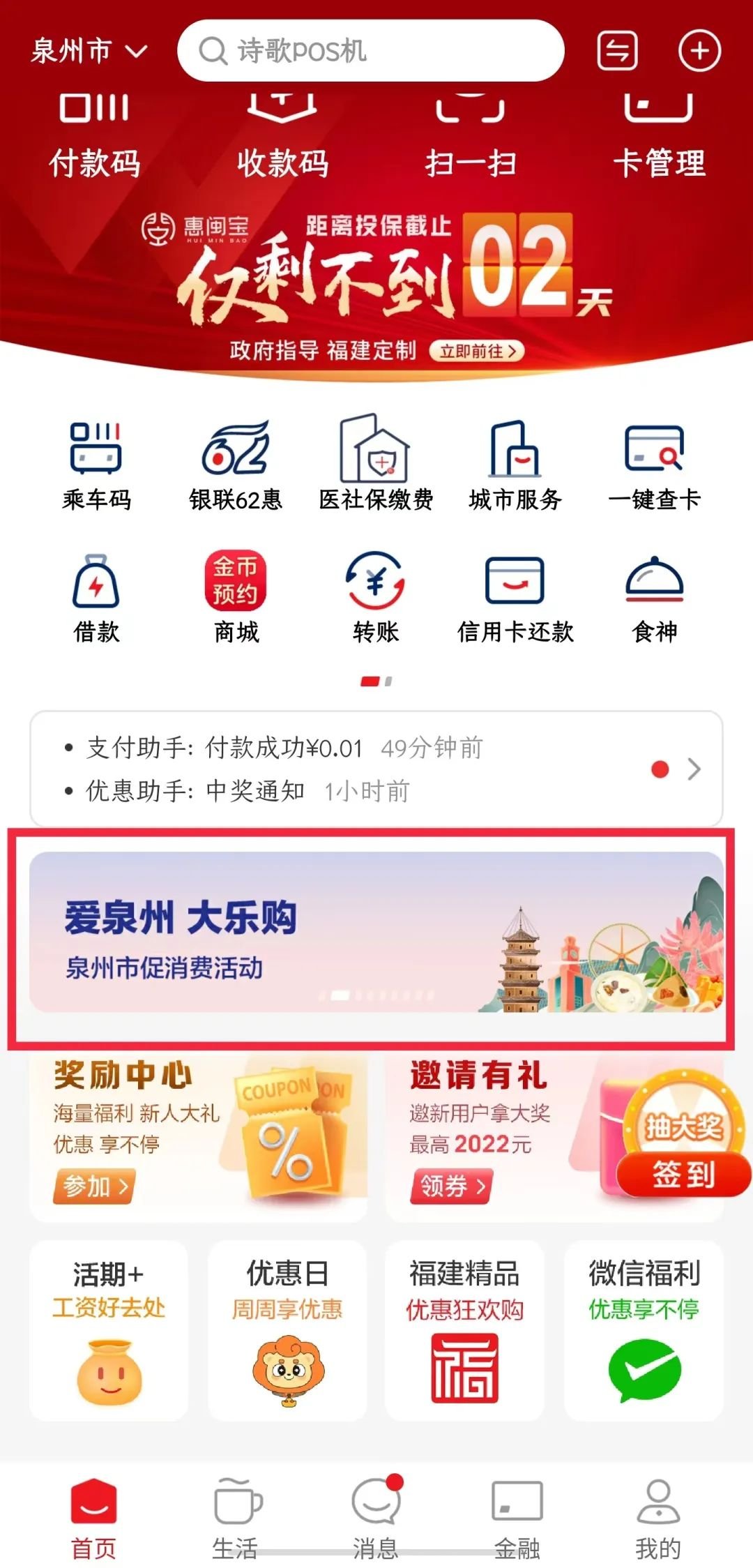Screen dimensions: 753x1568
Task: Tap the 诗歌POS机 search box
Action: click(370, 51)
